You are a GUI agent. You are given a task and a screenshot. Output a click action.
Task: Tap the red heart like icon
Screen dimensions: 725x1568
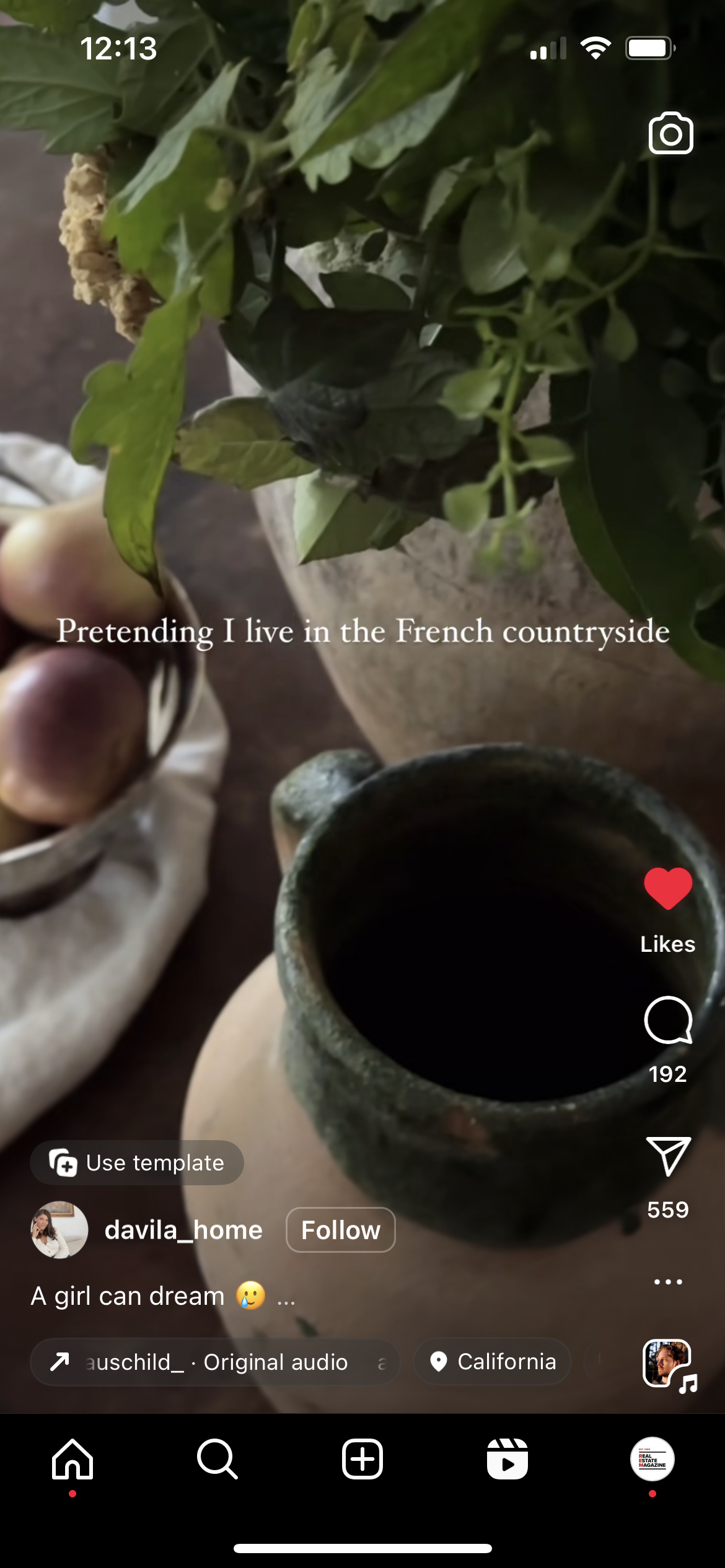[667, 889]
